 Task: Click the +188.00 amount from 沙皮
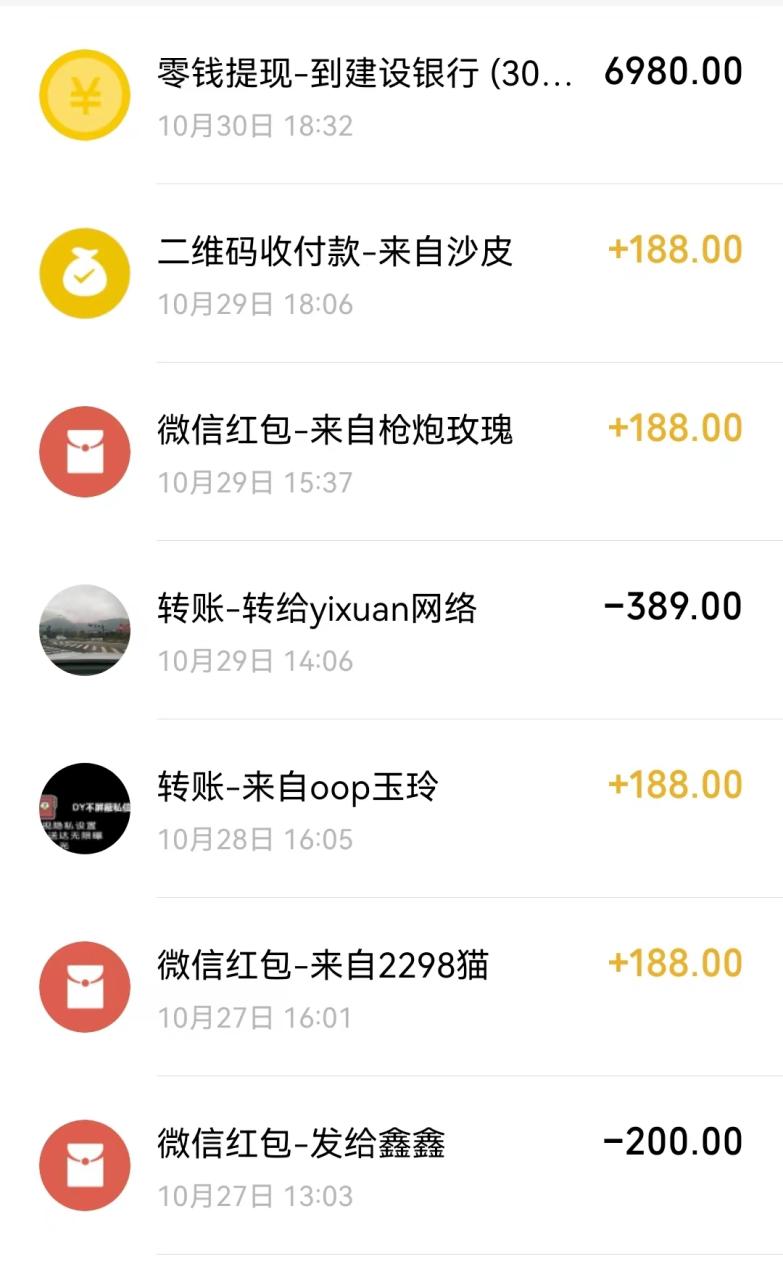pyautogui.click(x=672, y=249)
